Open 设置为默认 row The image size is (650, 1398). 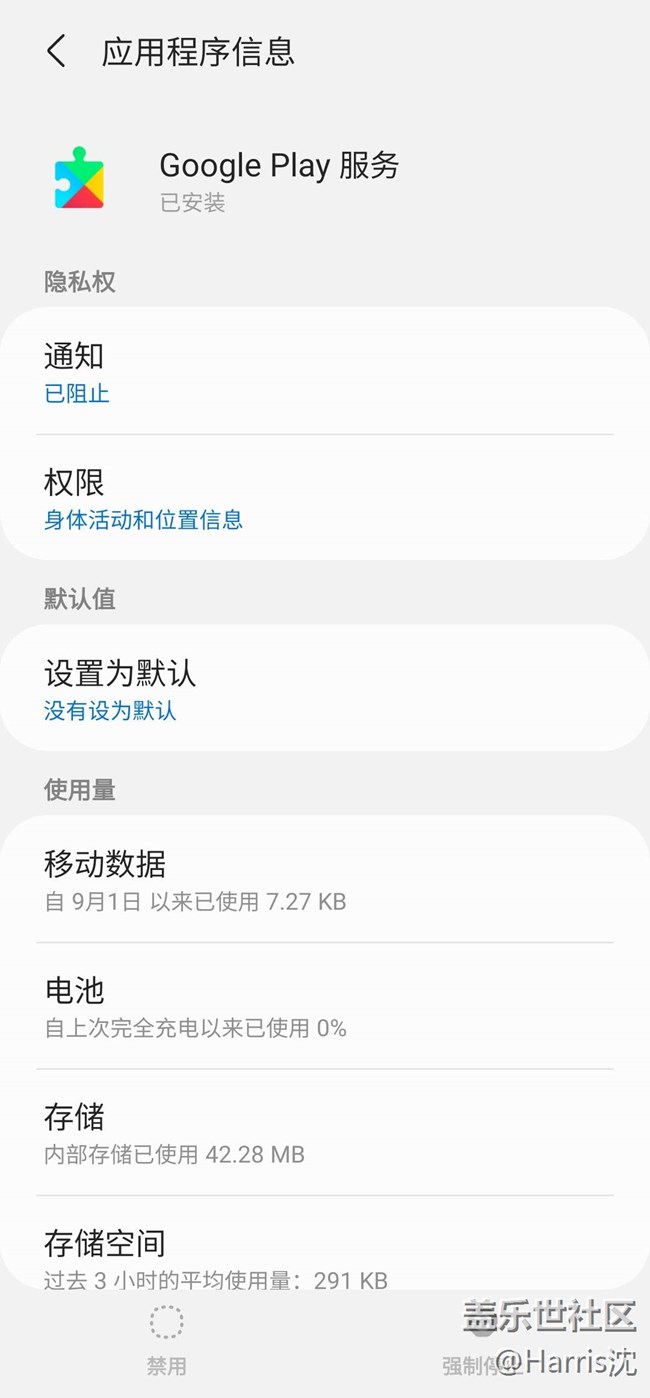click(325, 689)
